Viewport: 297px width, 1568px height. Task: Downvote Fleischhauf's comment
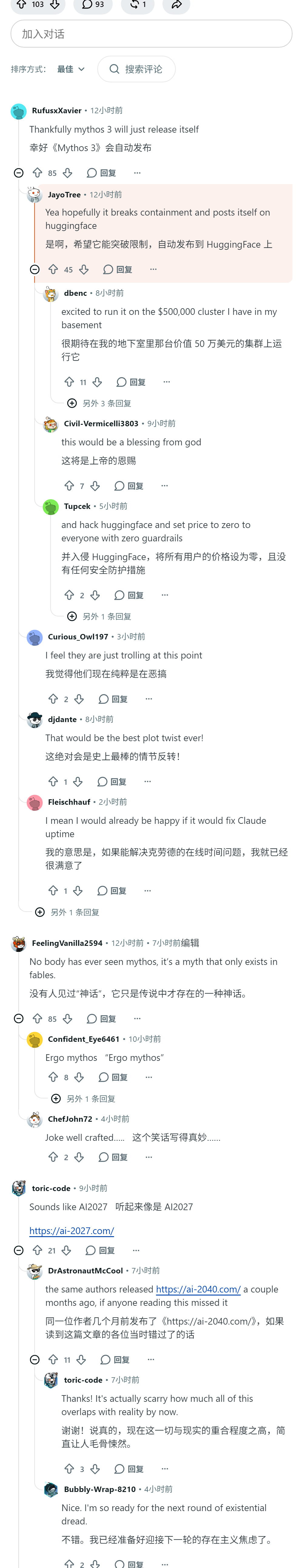click(78, 890)
